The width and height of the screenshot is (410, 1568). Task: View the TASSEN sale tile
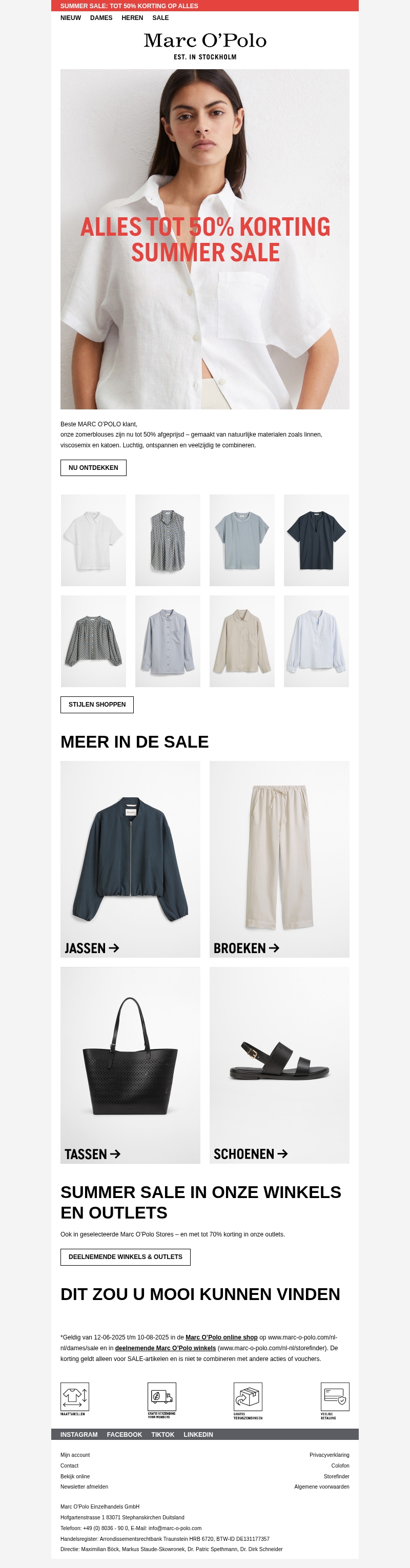(x=130, y=1065)
